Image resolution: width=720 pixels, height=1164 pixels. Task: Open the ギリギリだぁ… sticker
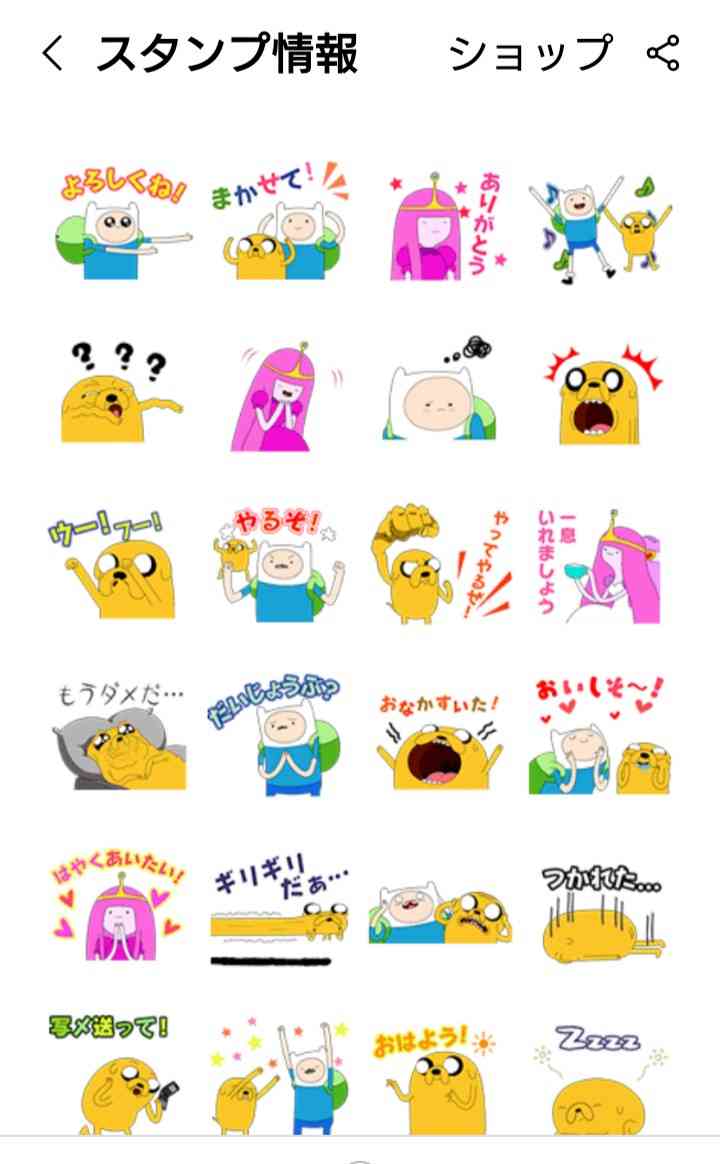281,909
